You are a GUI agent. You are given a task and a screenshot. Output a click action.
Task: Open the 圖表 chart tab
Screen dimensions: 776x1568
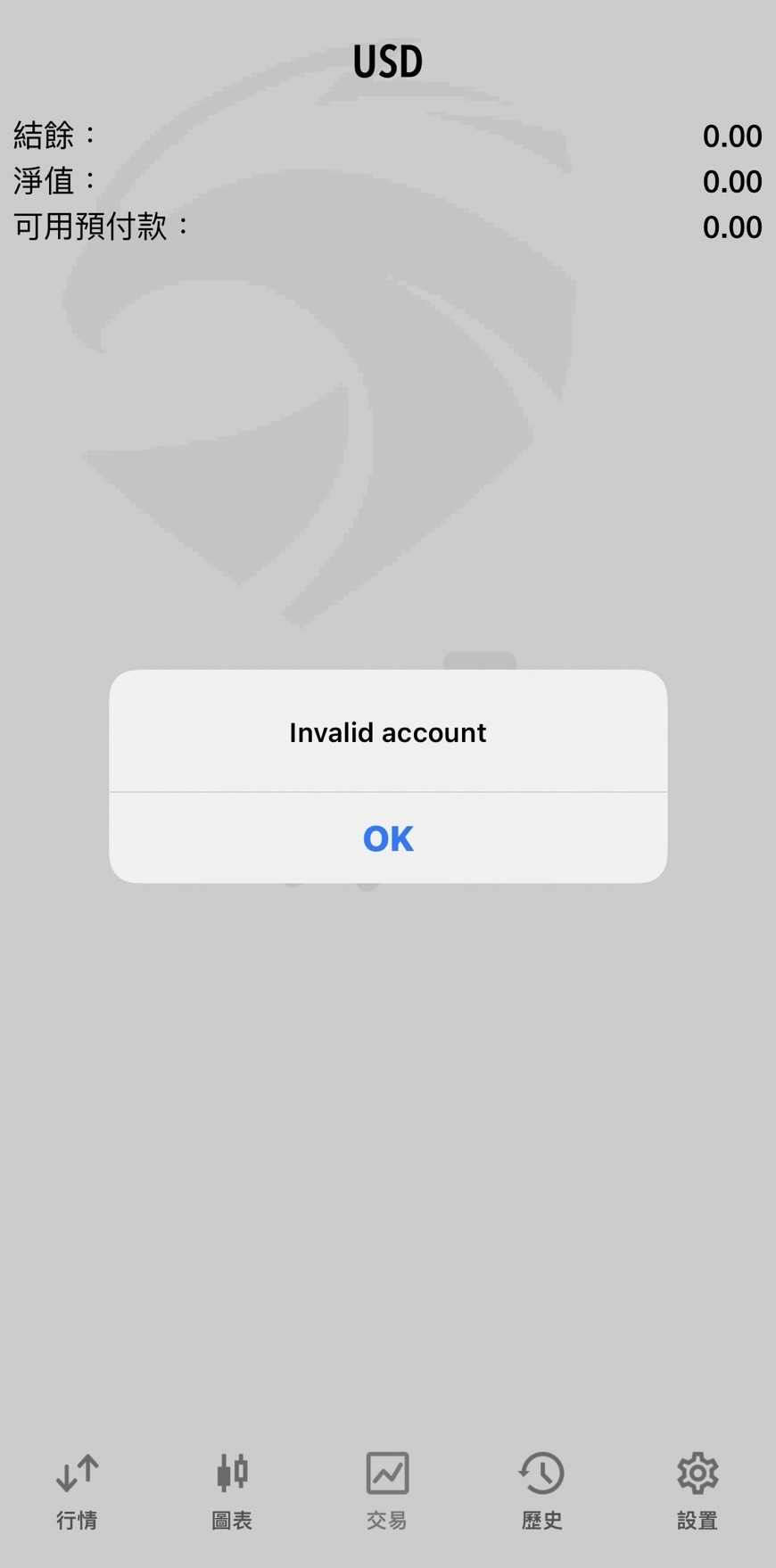pos(232,1490)
